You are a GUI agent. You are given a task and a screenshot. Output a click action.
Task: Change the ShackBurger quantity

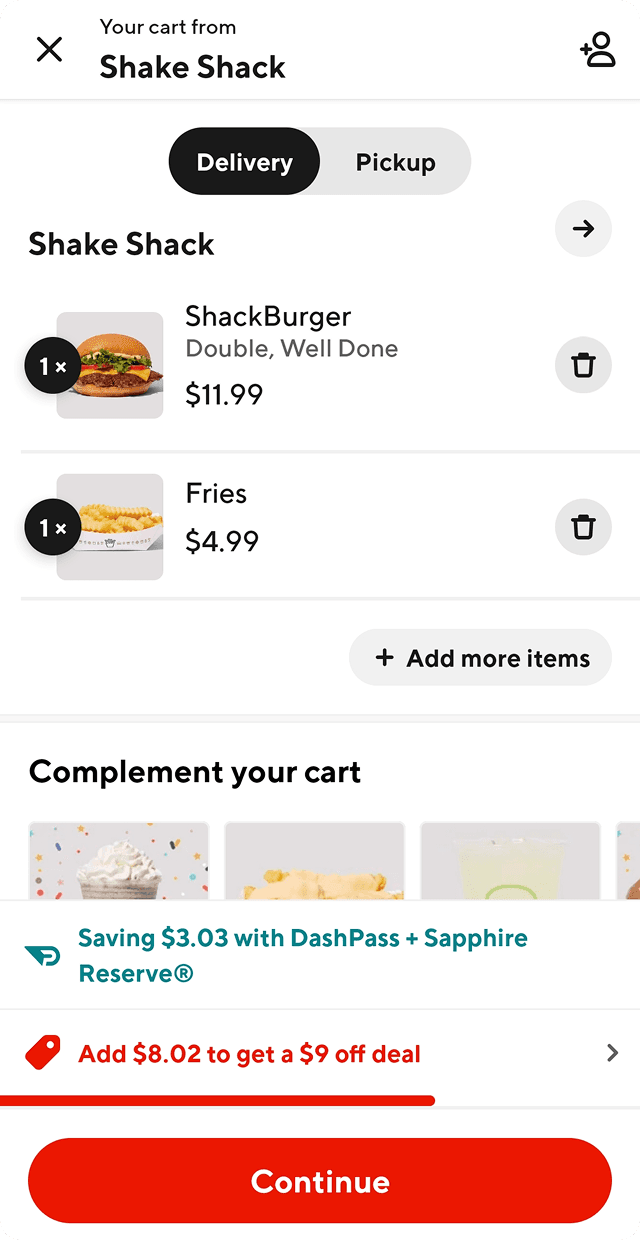click(x=52, y=367)
